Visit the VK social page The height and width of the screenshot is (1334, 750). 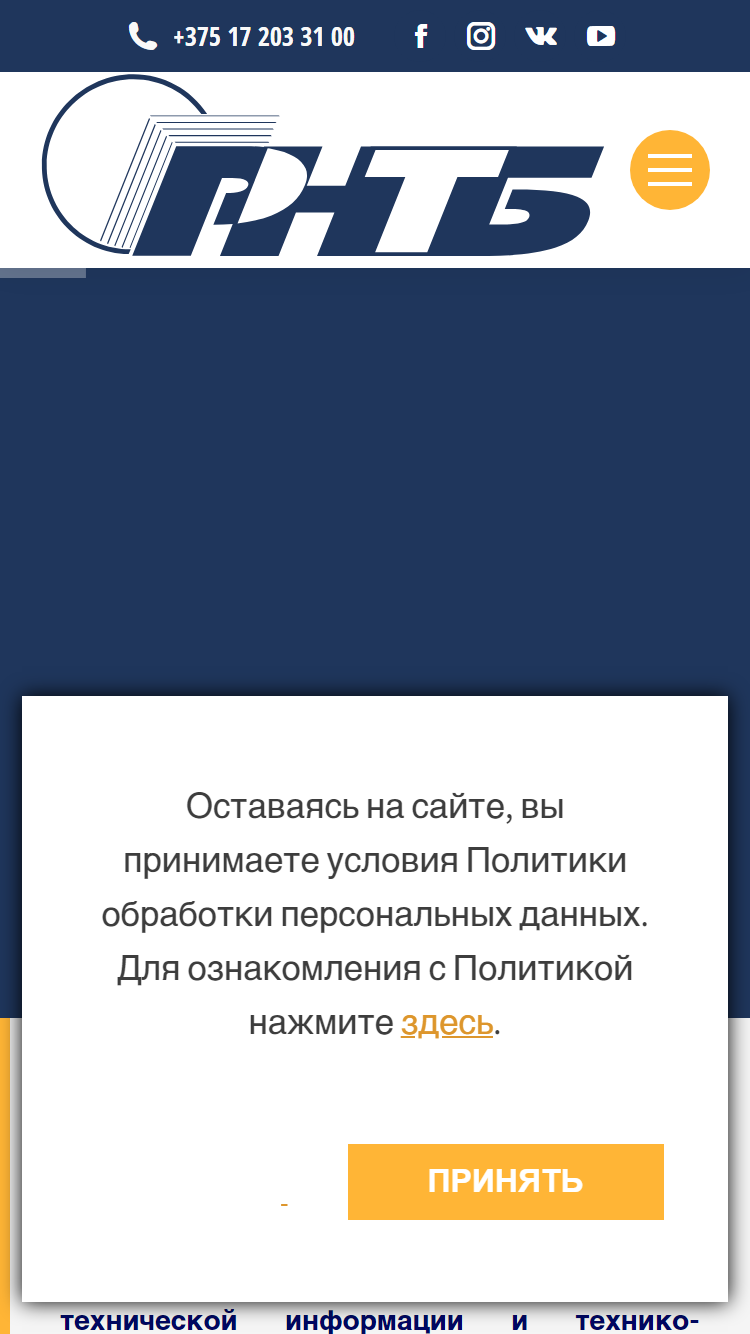541,36
